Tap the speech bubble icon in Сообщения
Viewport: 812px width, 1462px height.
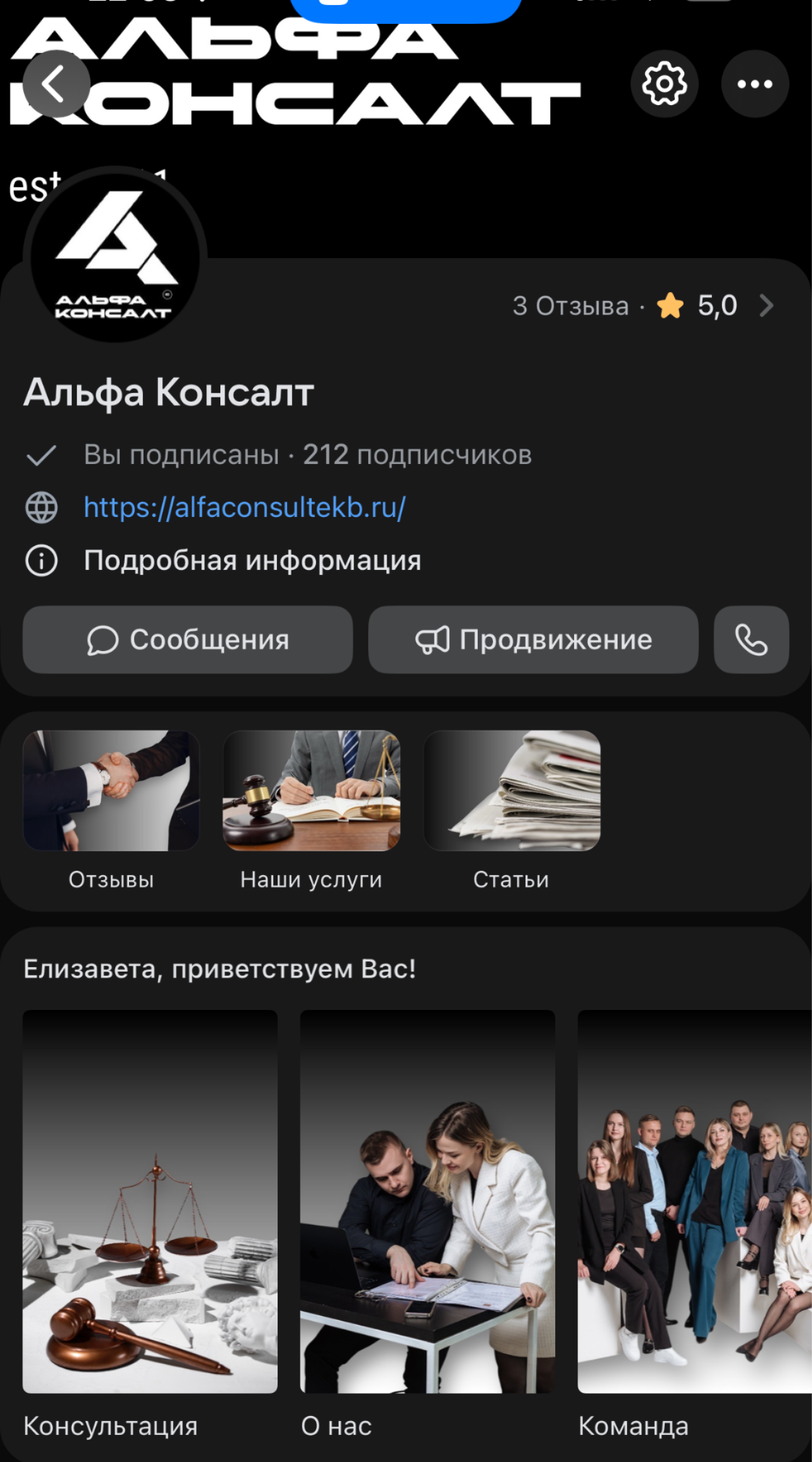[102, 640]
